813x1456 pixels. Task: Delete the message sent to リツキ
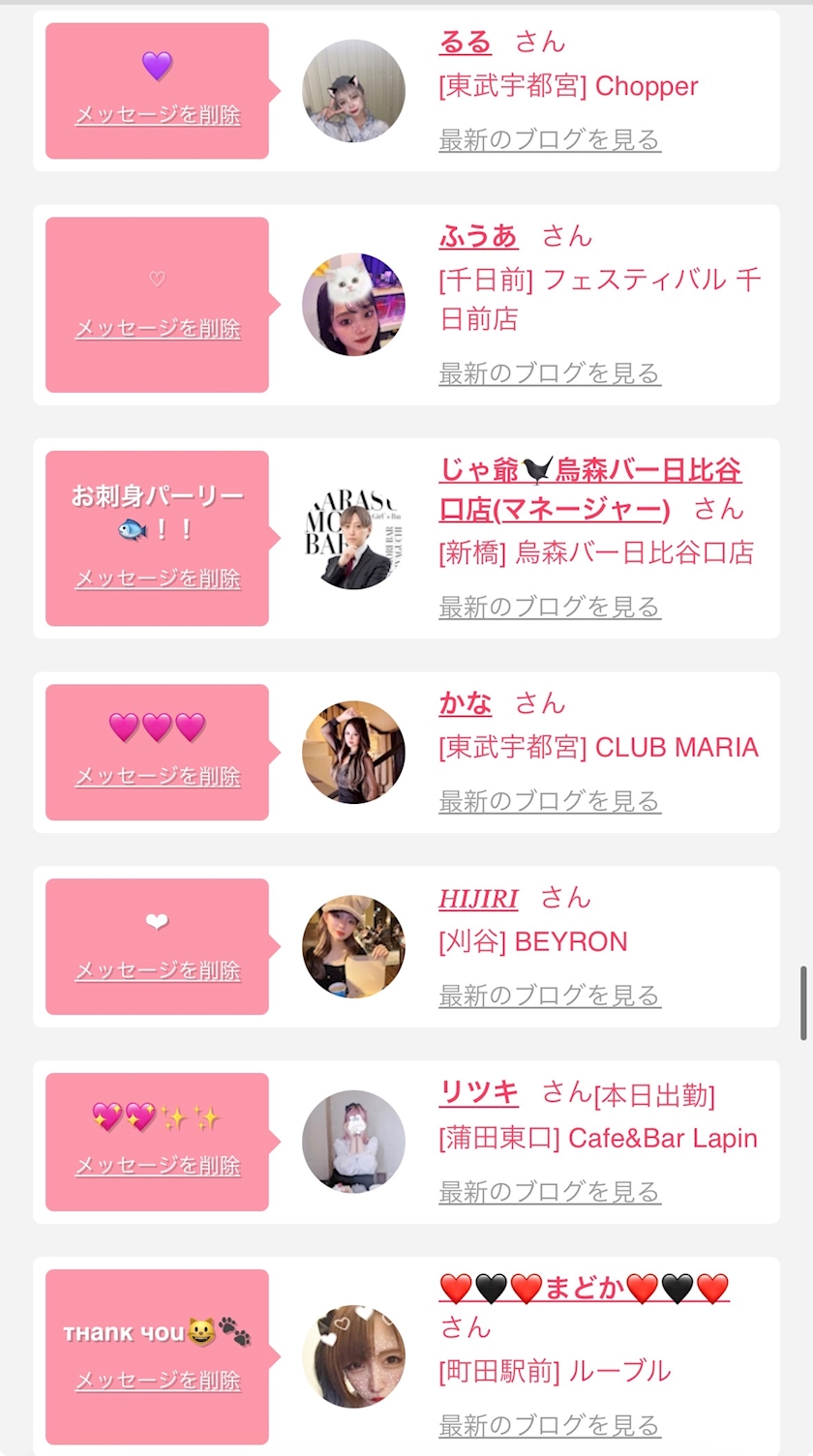click(x=158, y=1167)
